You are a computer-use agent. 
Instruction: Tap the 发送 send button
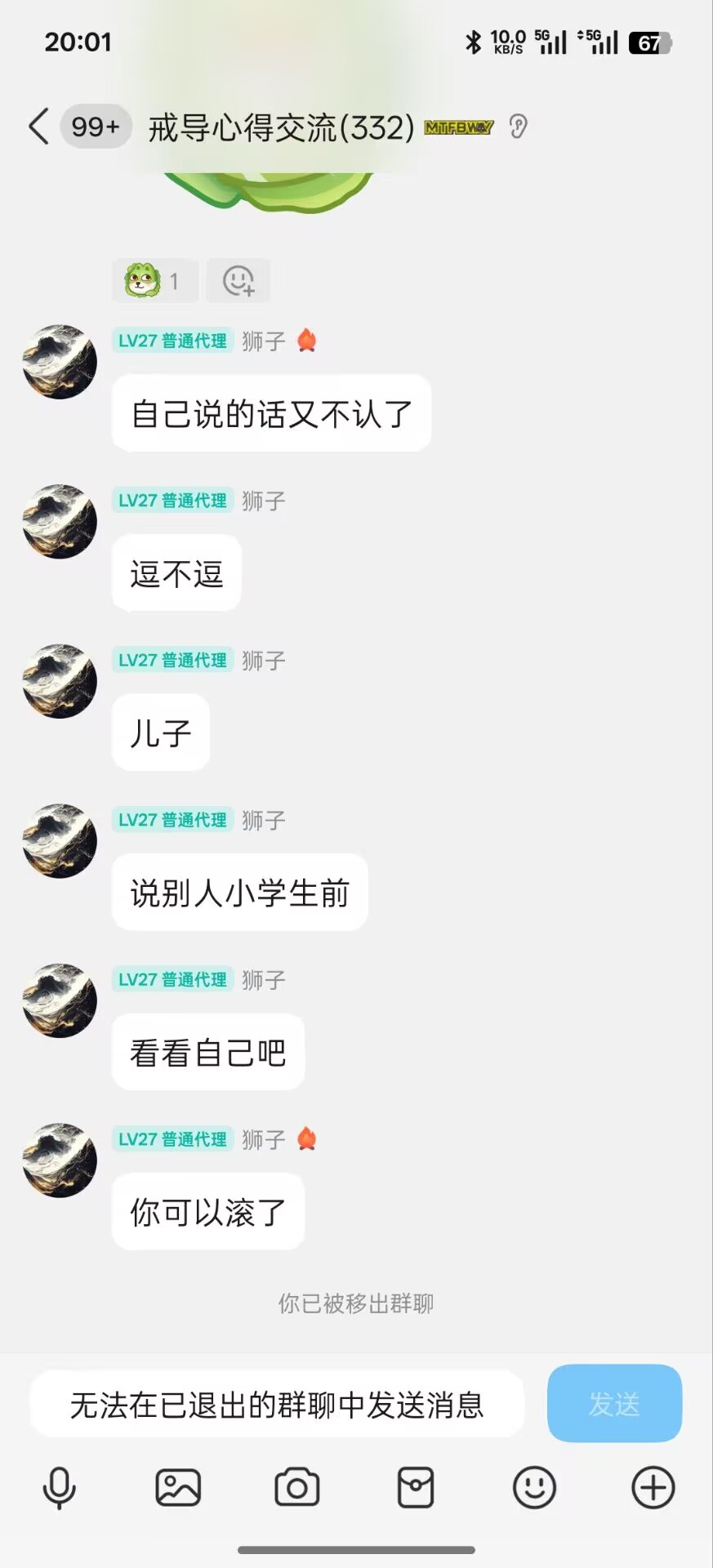pos(613,1404)
